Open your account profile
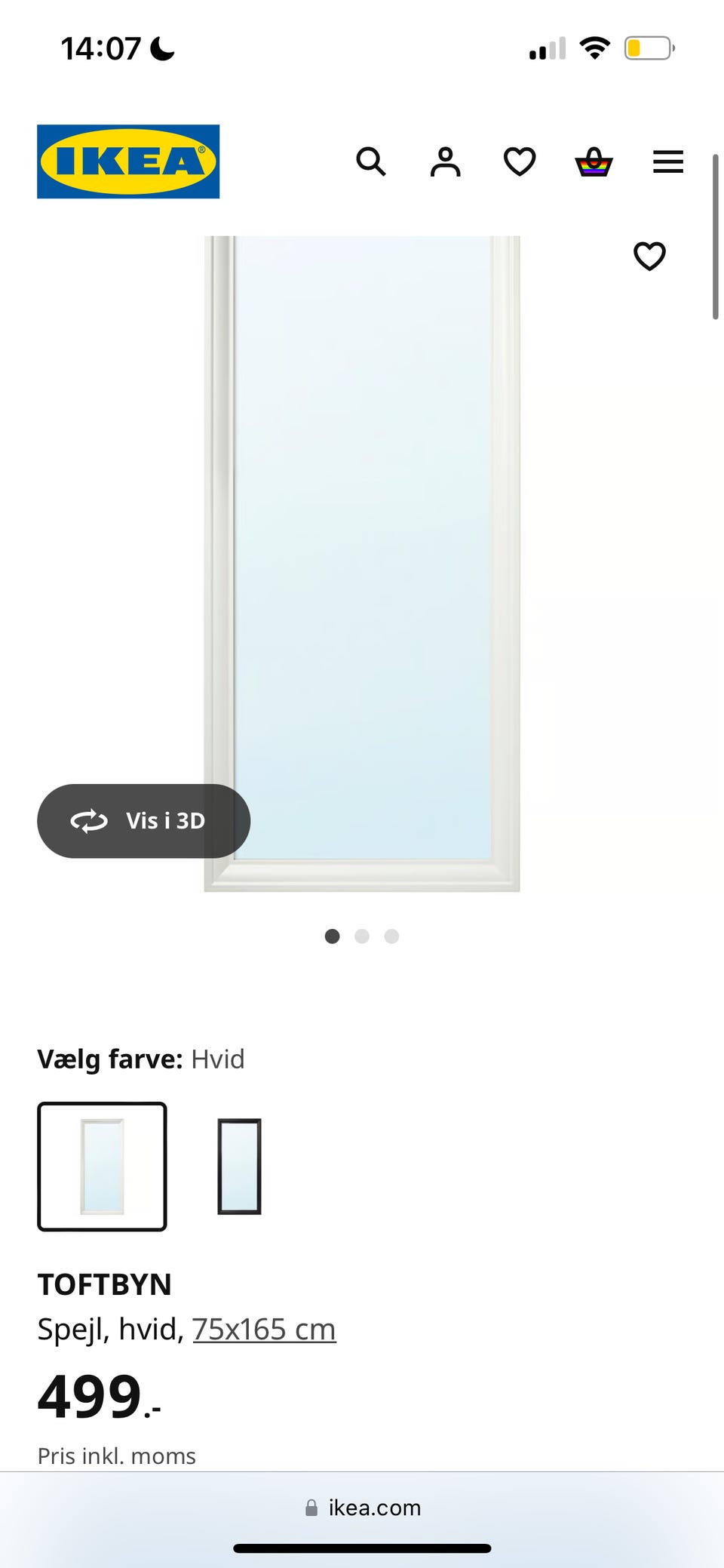The height and width of the screenshot is (1568, 724). pyautogui.click(x=445, y=161)
